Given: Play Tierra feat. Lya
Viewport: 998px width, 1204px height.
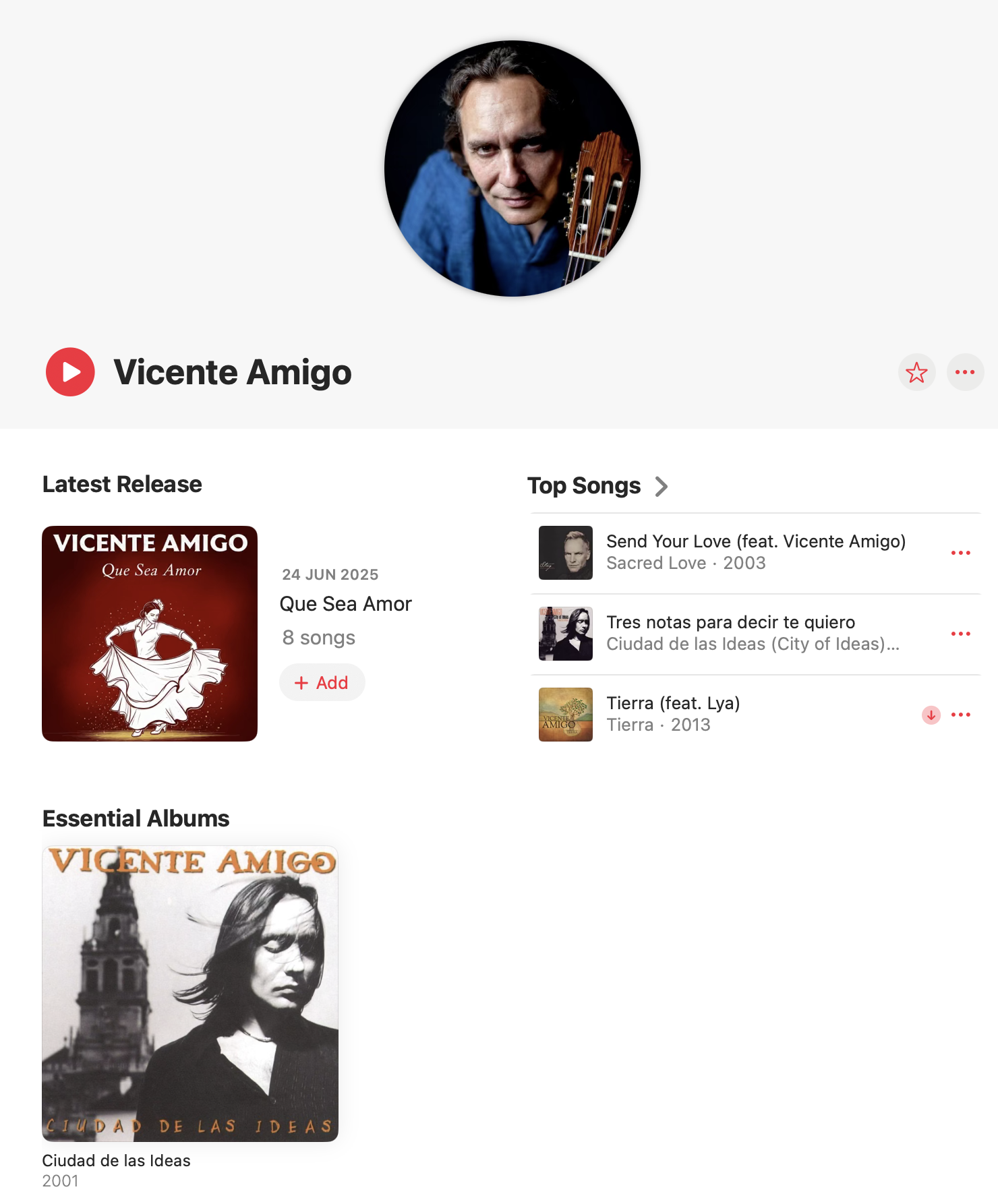Looking at the screenshot, I should (x=565, y=715).
